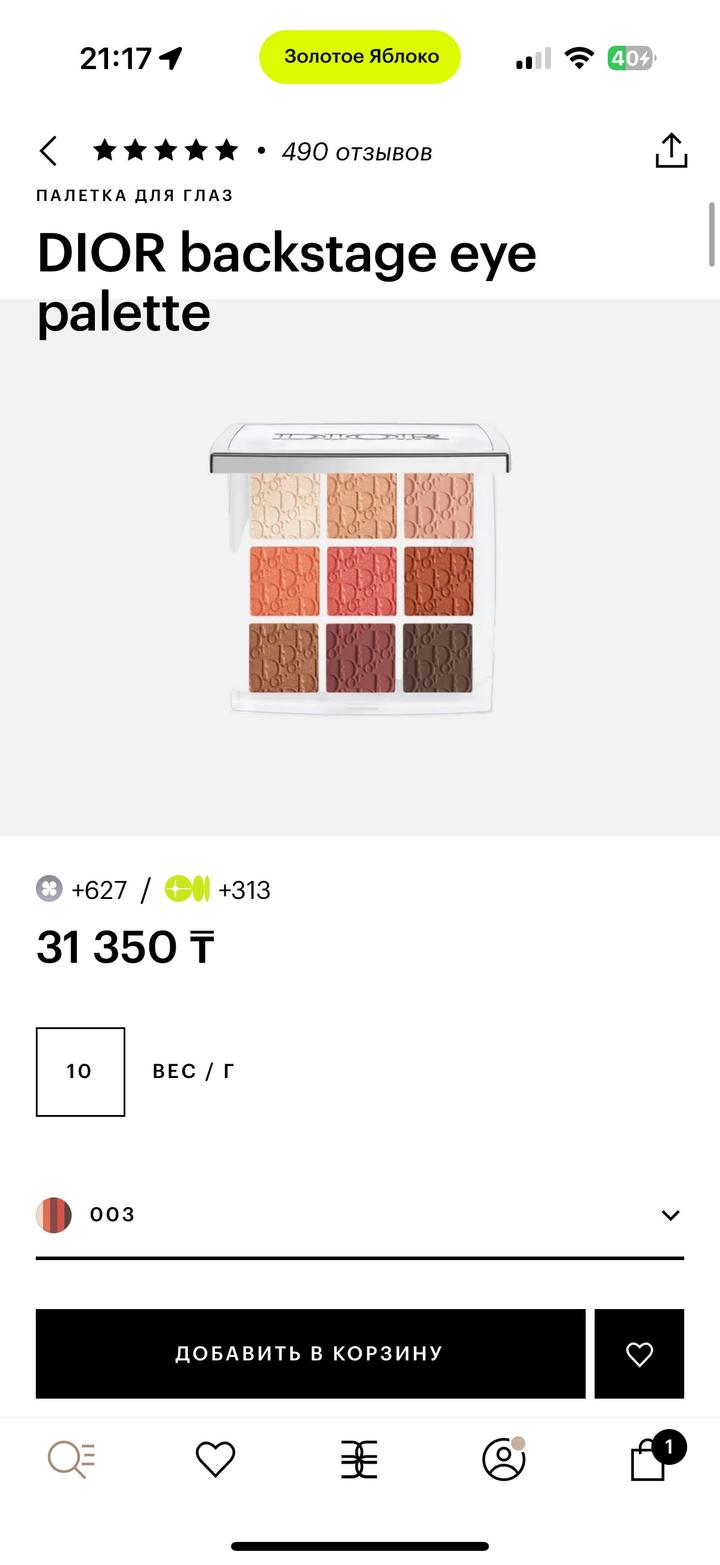
Task: Open the search tab in bottom bar
Action: [x=71, y=1459]
